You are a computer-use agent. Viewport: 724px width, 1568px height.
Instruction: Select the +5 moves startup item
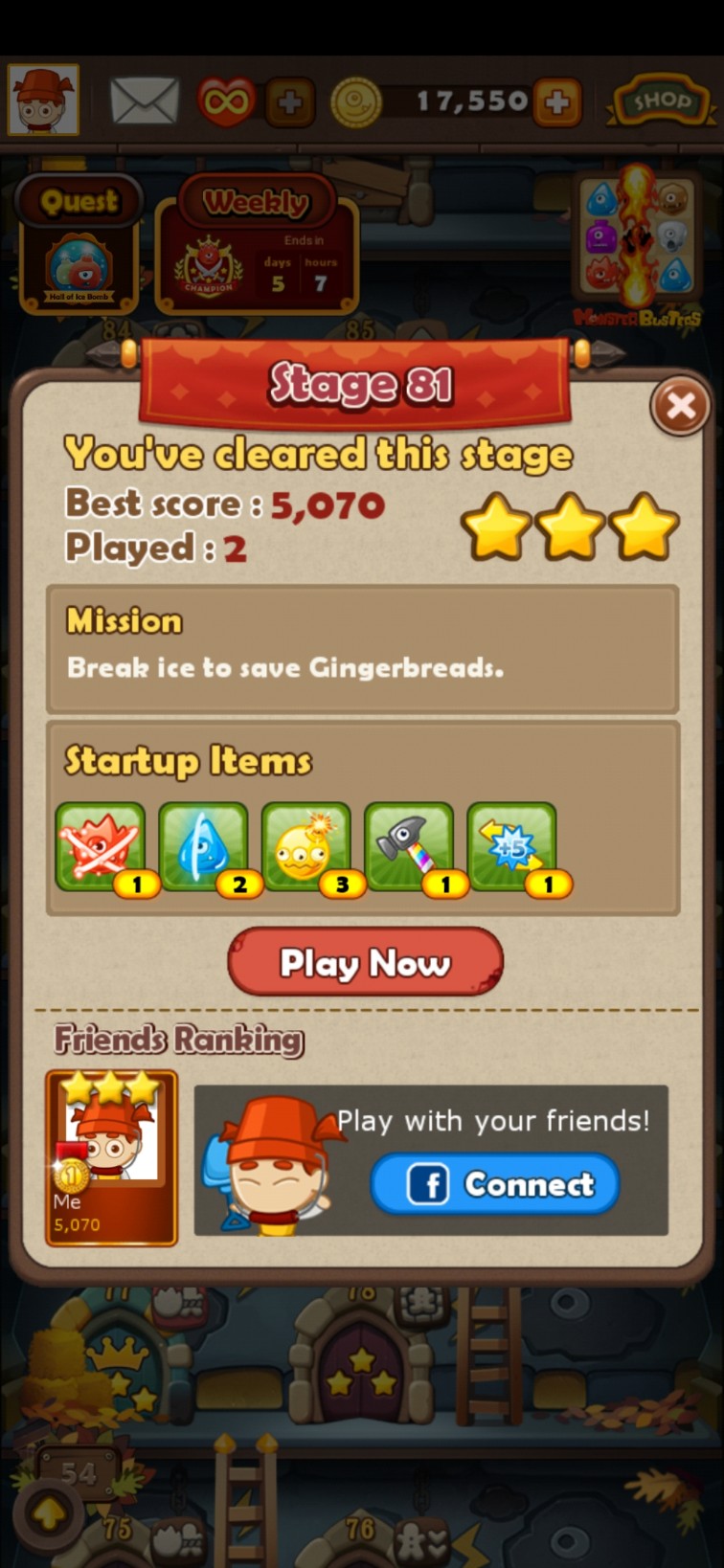[511, 847]
